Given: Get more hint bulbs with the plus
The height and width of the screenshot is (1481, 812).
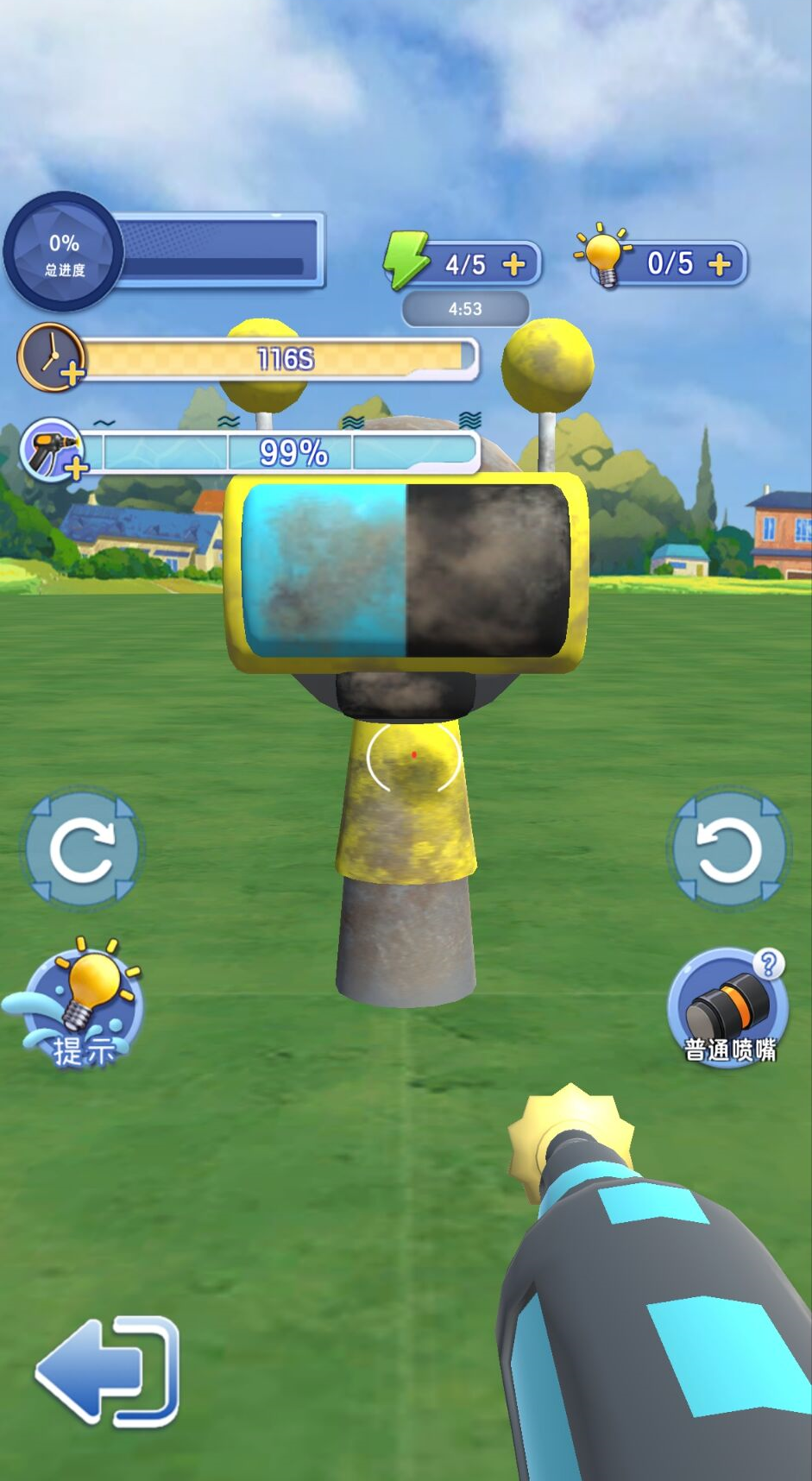Looking at the screenshot, I should click(x=719, y=263).
